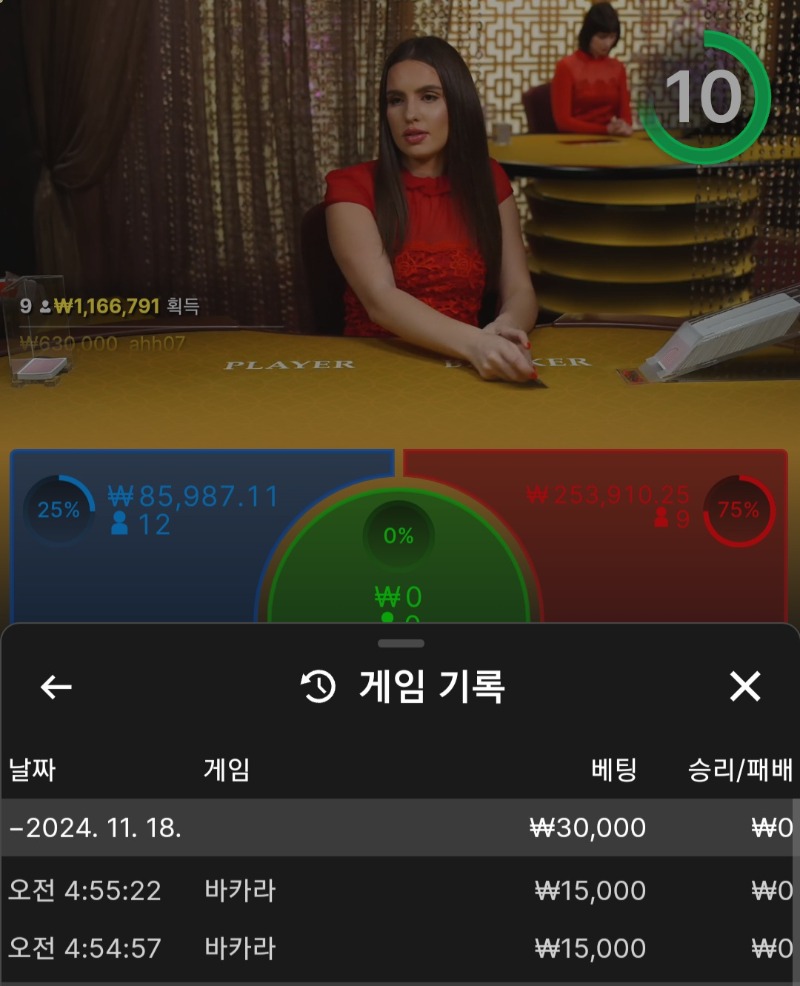Collapse the 2024. 11. 18. date group

coord(95,828)
